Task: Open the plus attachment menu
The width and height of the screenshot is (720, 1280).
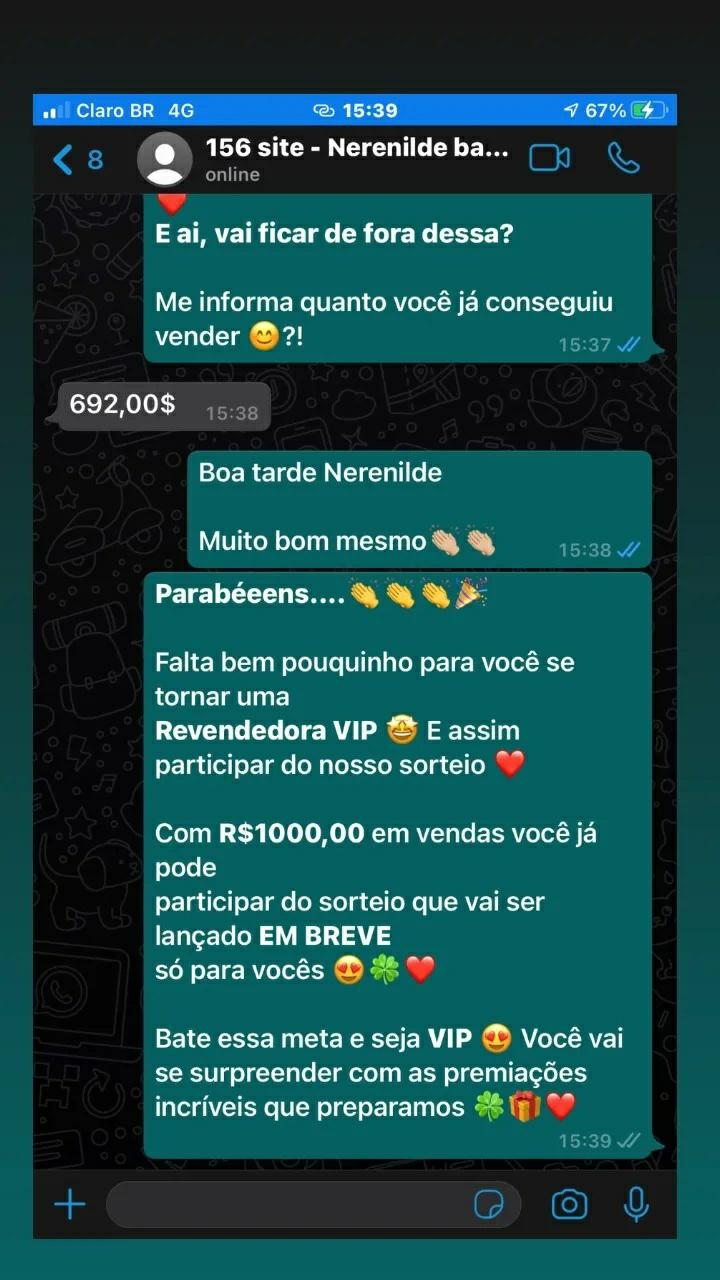Action: [70, 1205]
